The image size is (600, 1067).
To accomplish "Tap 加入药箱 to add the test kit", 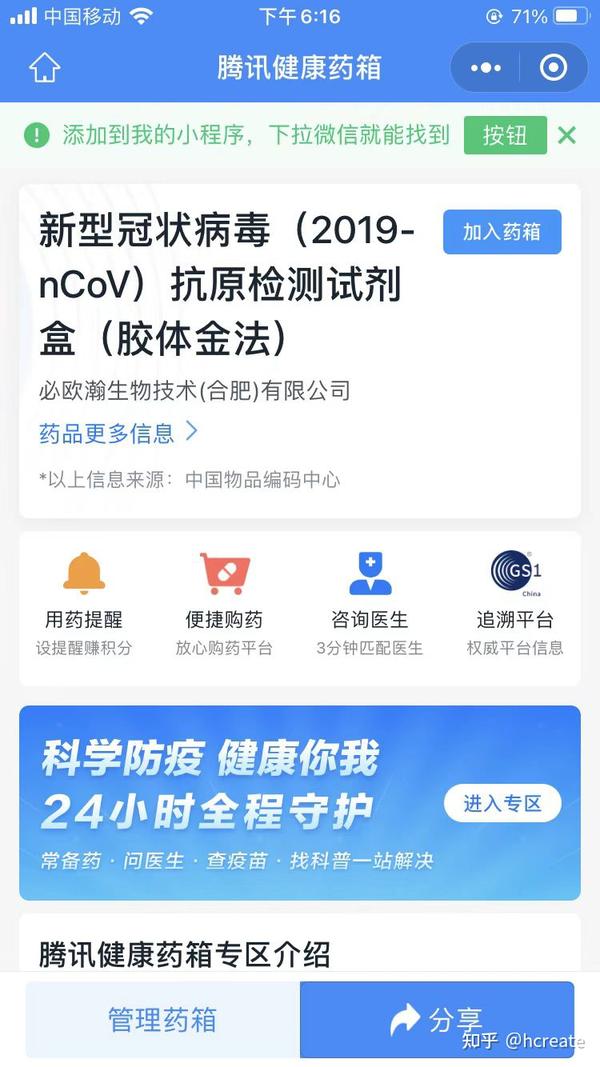I will point(502,232).
